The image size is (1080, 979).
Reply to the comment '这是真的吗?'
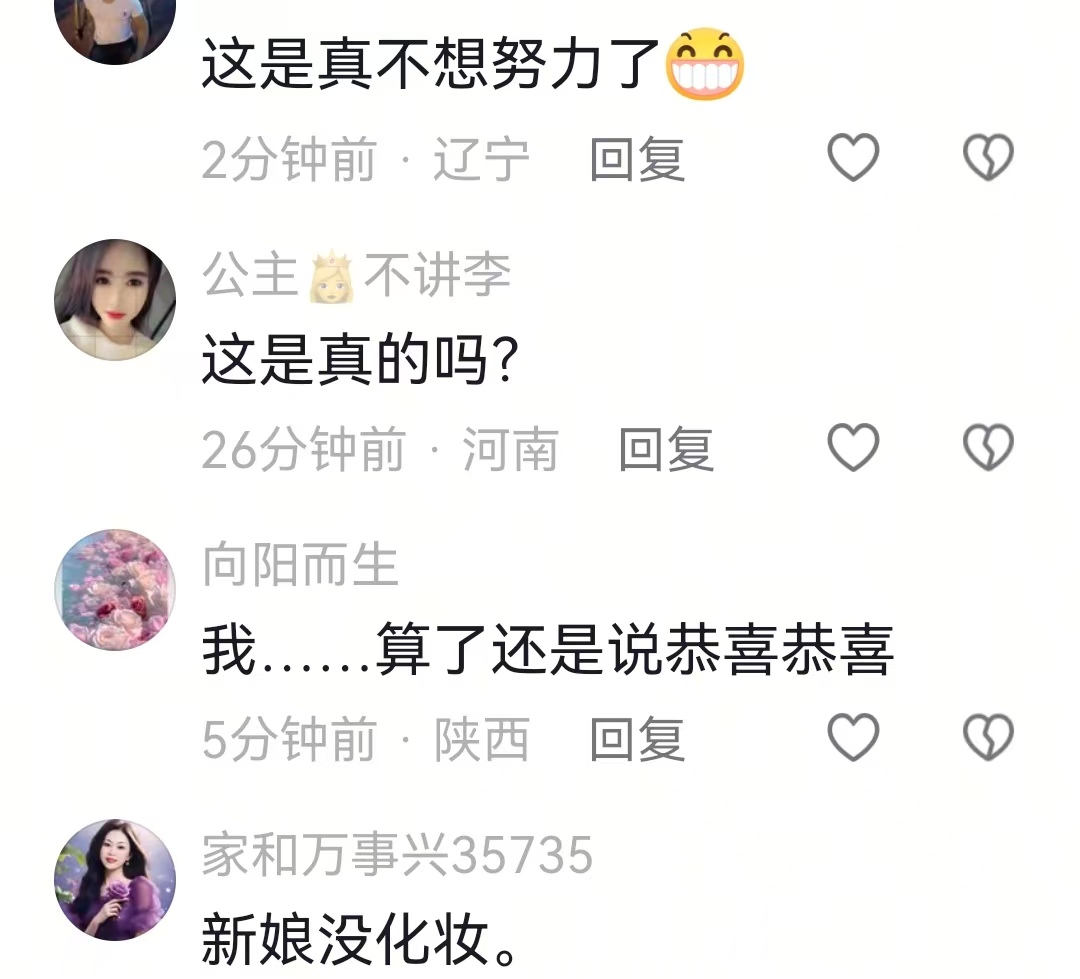click(666, 450)
